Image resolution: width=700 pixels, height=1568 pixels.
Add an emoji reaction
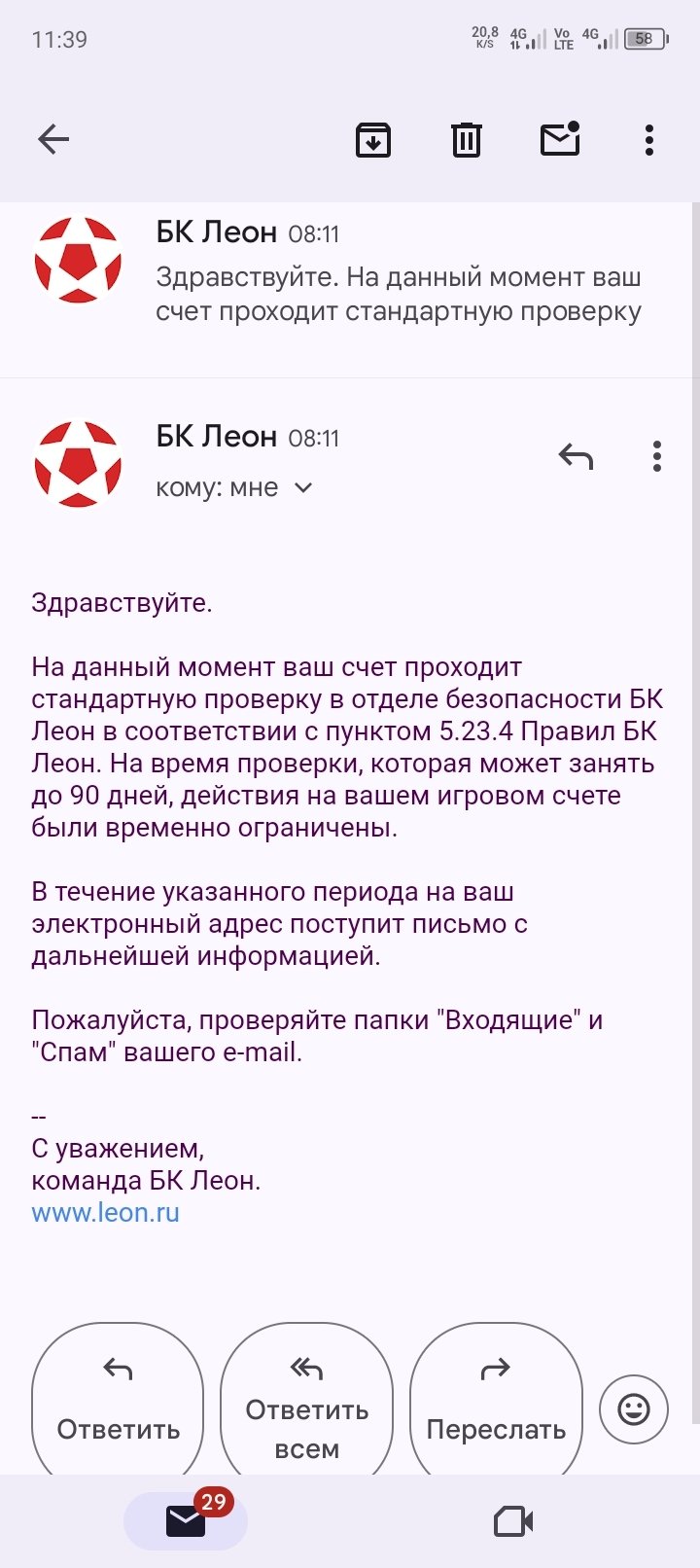634,1408
